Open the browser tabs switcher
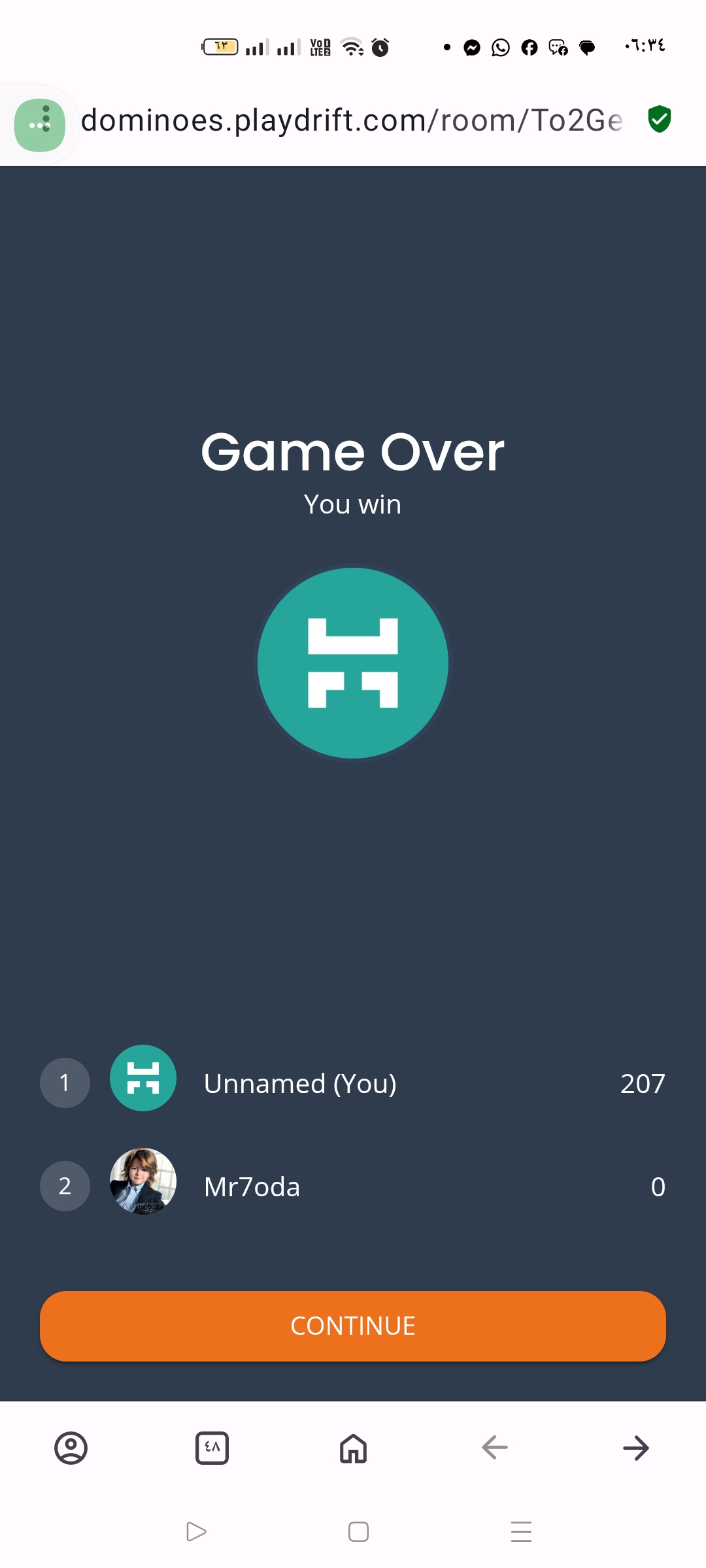Screen dimensions: 706x1568 click(212, 1448)
